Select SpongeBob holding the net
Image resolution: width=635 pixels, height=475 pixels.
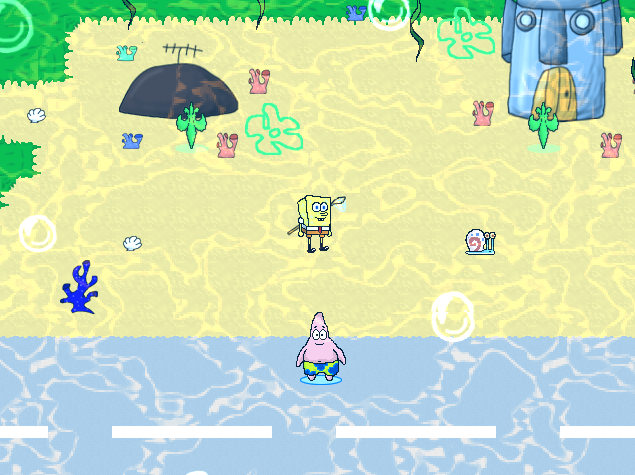click(x=317, y=222)
